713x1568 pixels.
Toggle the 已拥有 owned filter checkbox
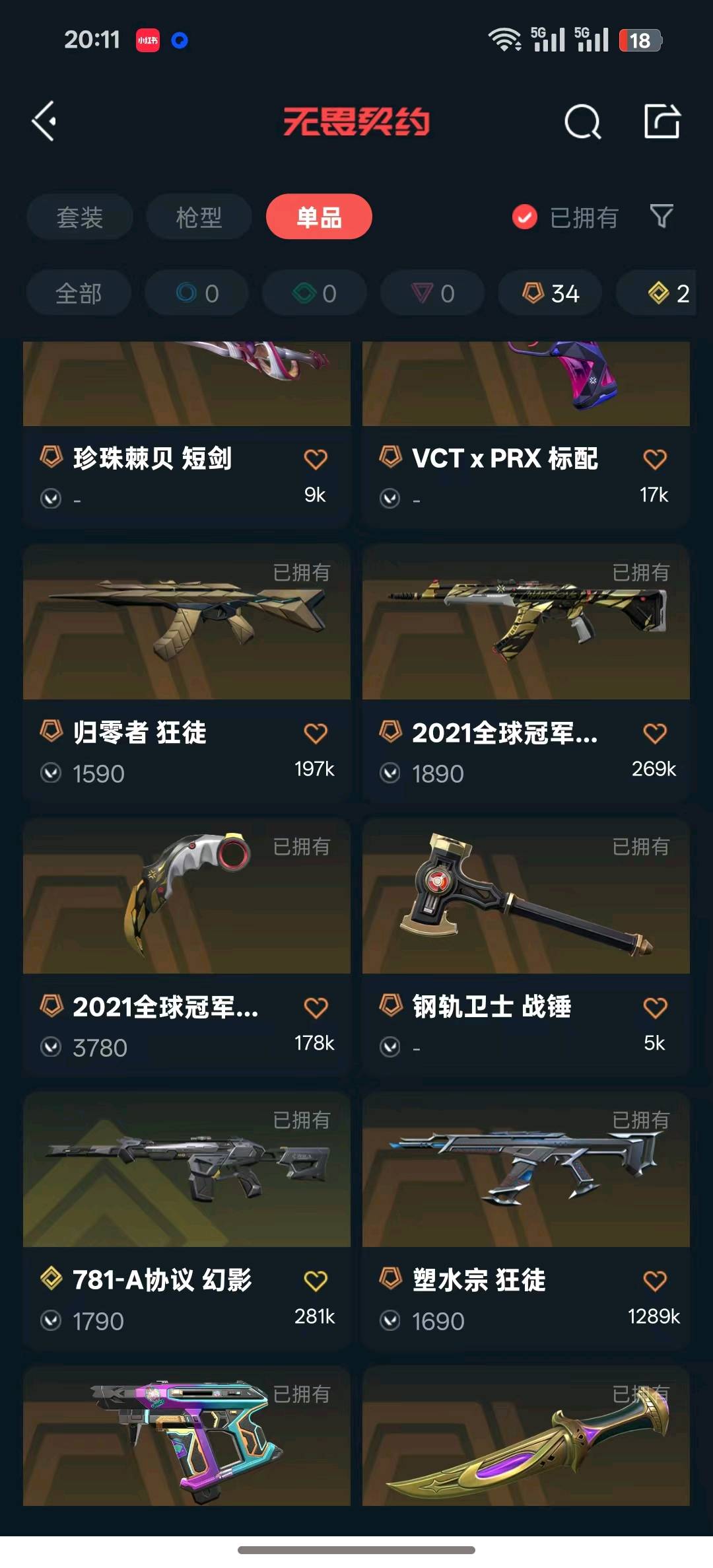point(525,217)
